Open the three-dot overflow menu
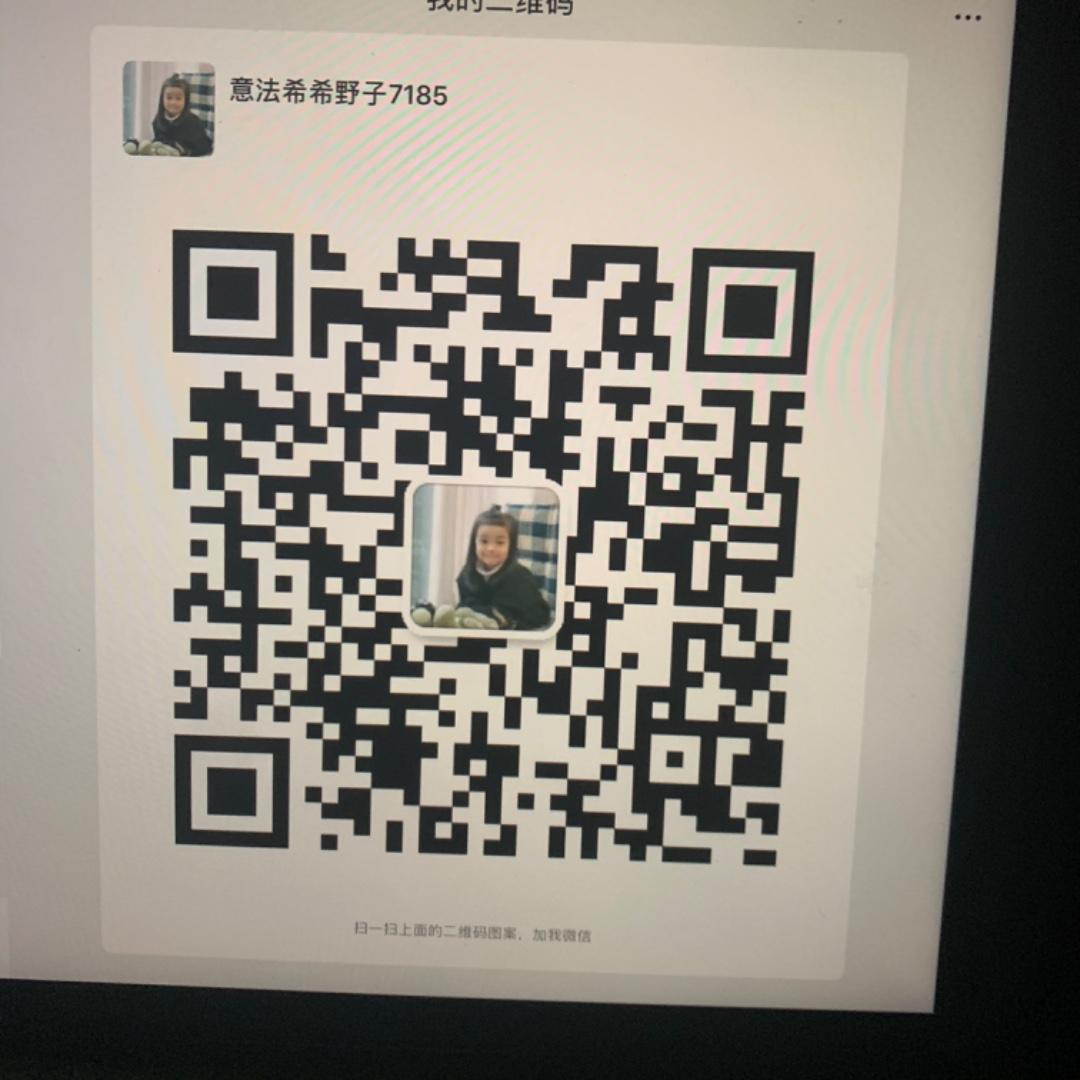Image resolution: width=1080 pixels, height=1080 pixels. tap(967, 17)
